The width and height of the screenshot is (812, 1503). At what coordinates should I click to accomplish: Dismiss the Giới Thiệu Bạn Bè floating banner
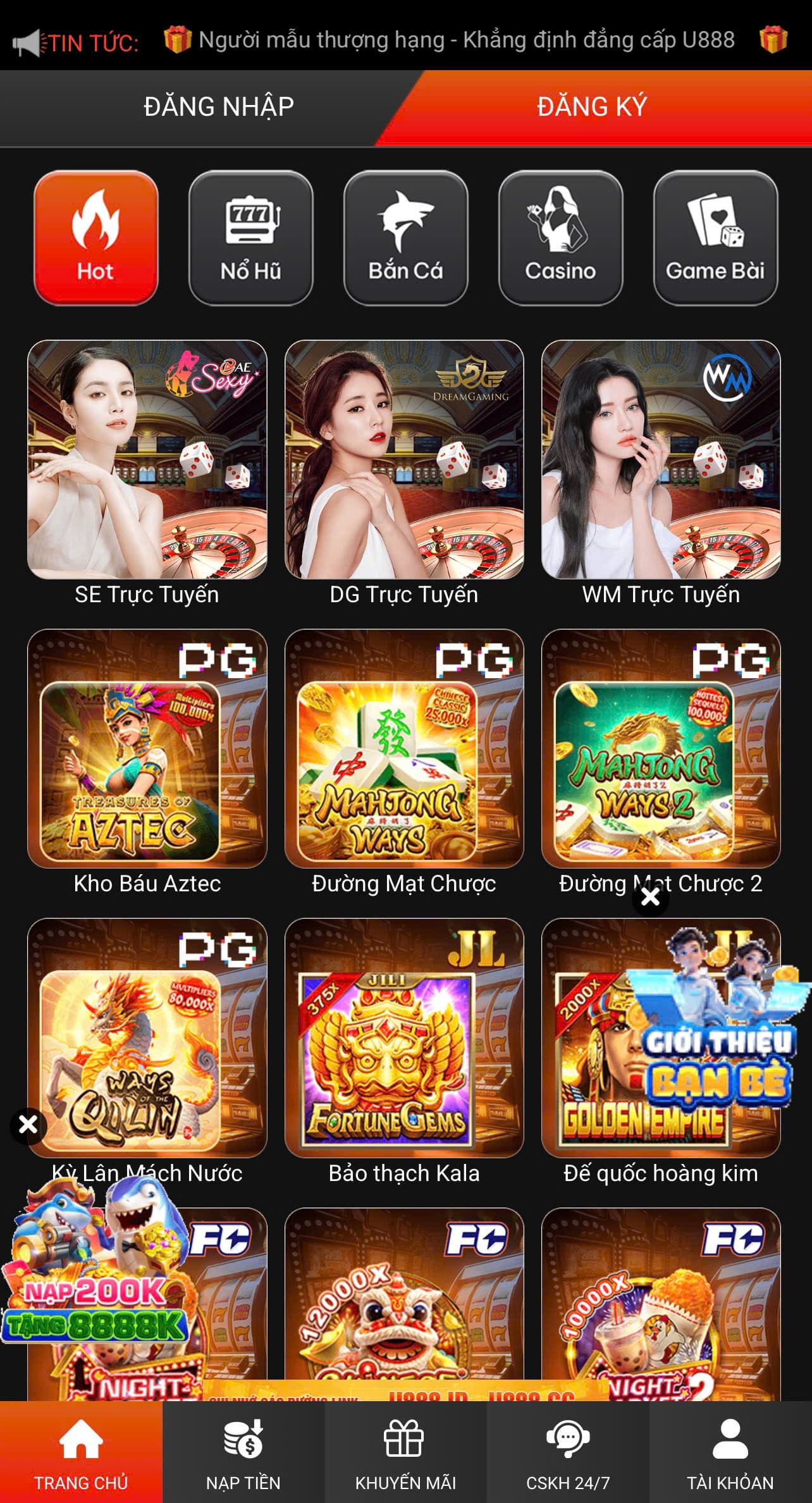coord(650,897)
